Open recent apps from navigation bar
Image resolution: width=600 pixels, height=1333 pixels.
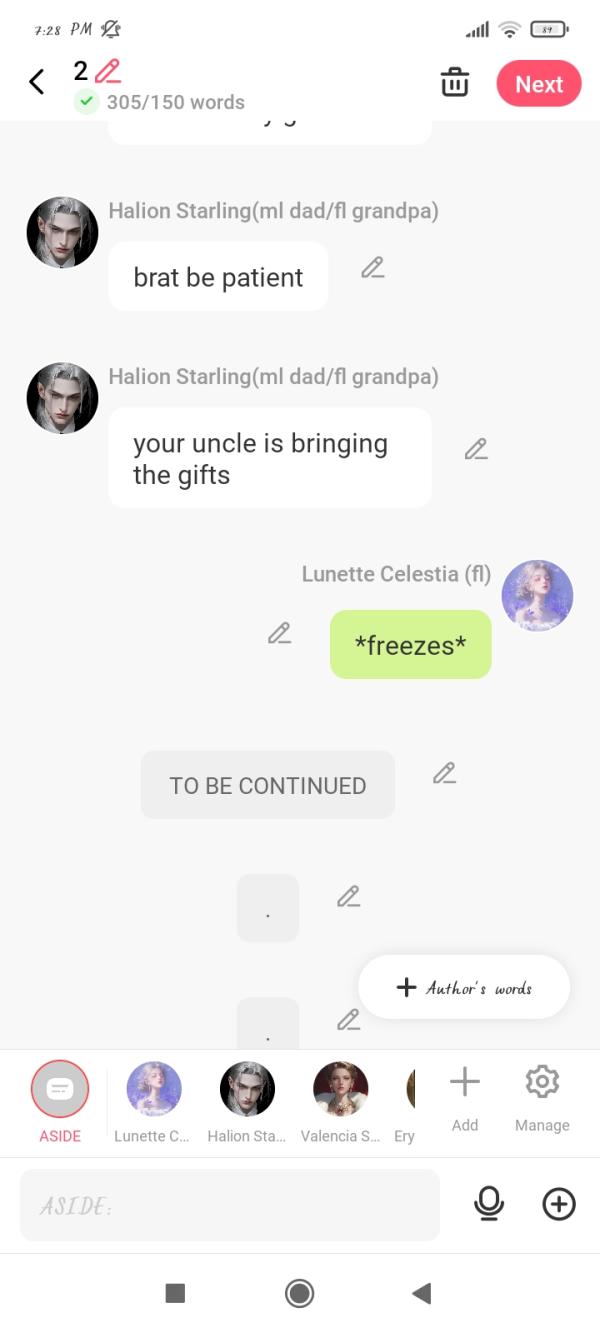coord(175,1294)
